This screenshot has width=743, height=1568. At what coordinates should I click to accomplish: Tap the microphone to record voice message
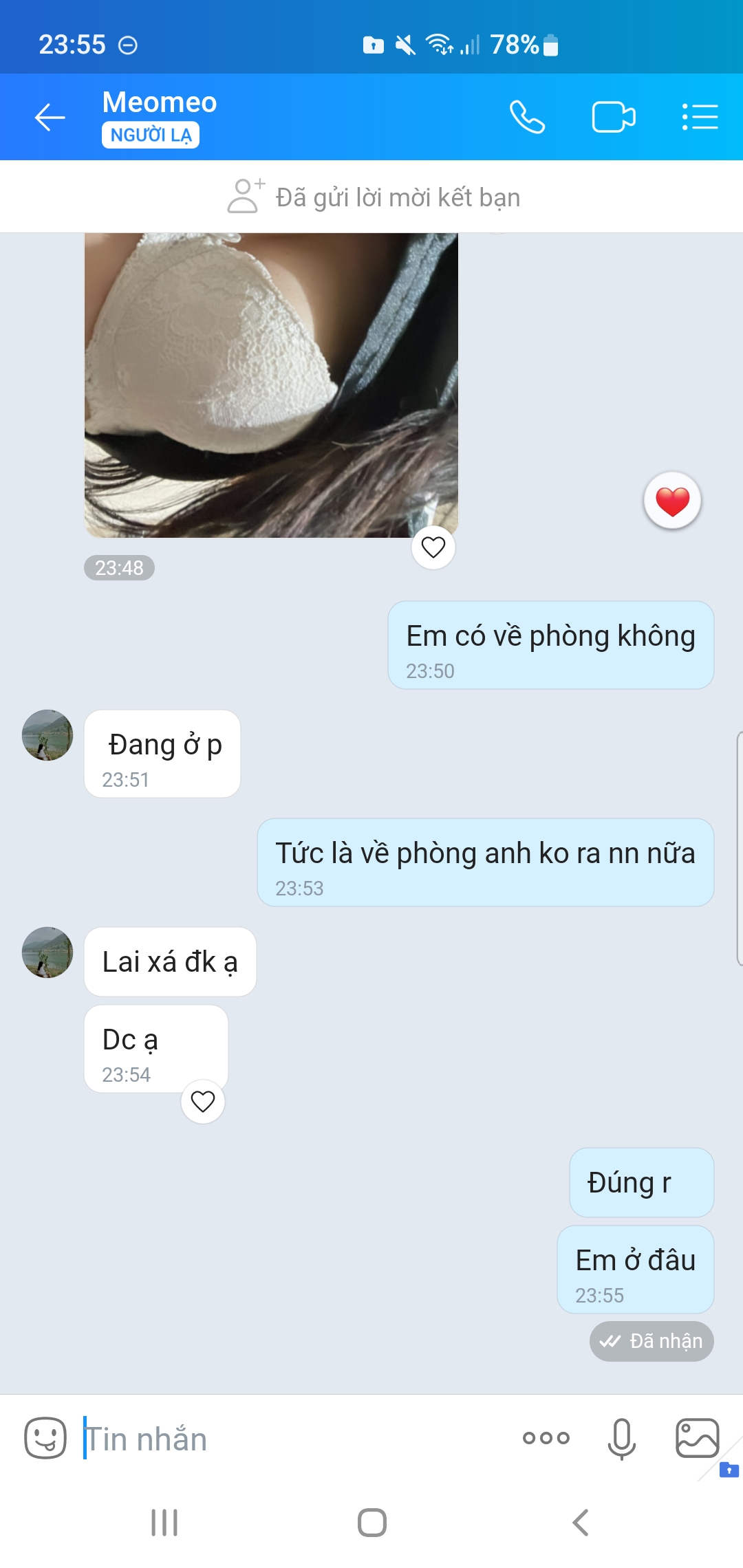click(621, 1437)
